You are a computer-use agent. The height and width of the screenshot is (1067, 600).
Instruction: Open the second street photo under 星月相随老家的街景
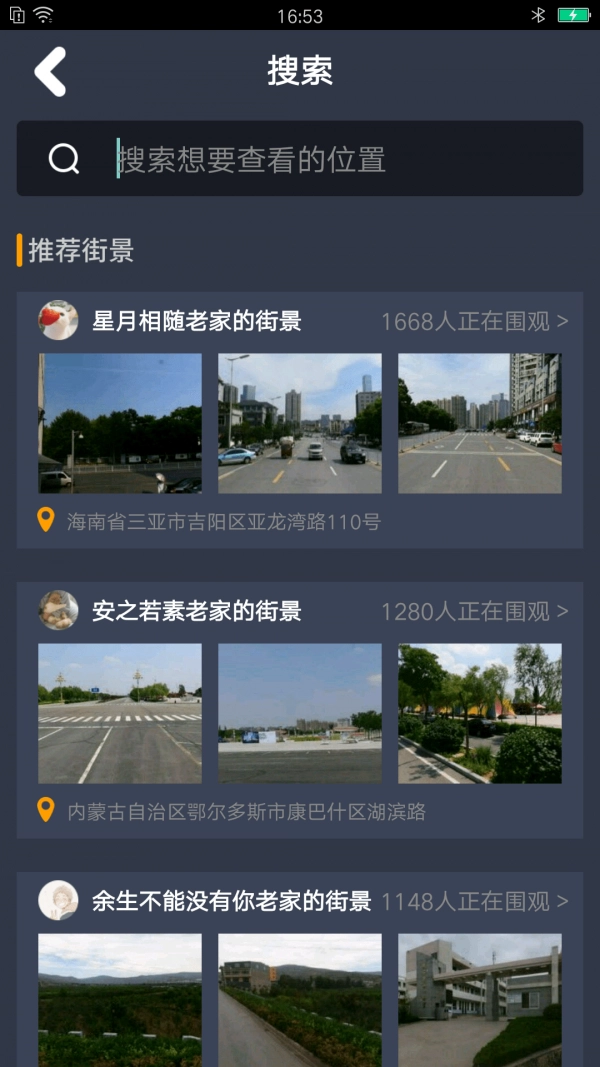pos(300,423)
